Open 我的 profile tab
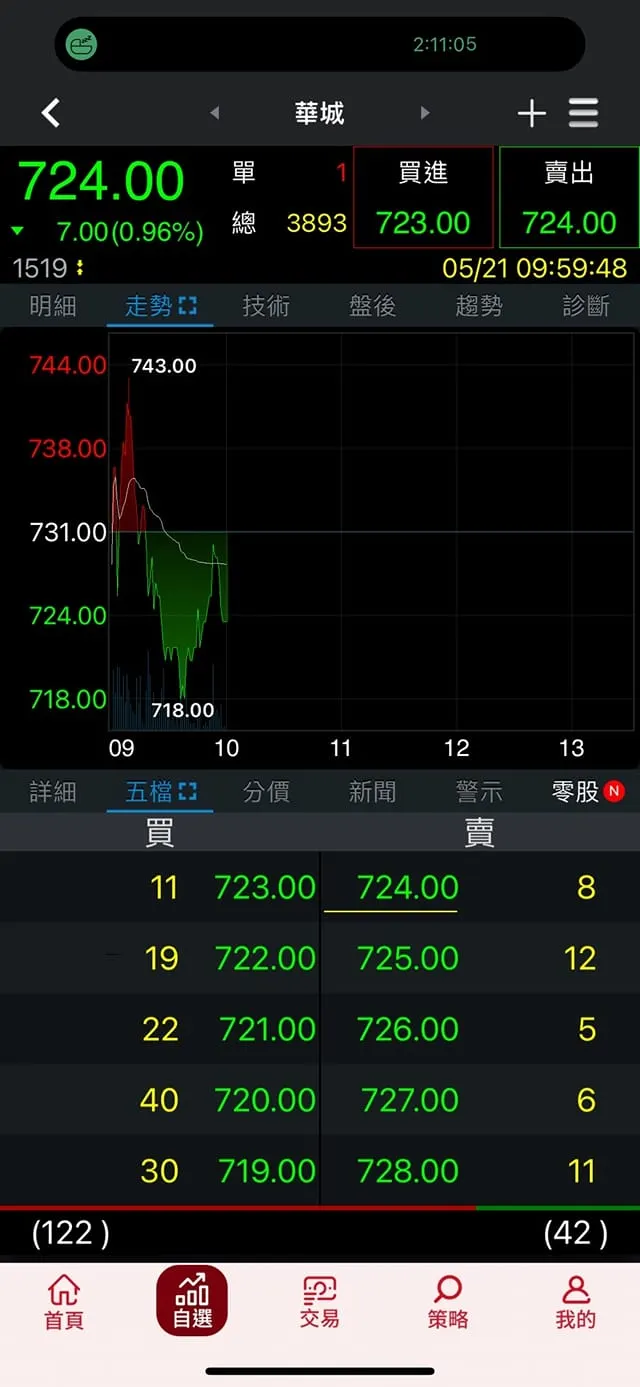This screenshot has width=640, height=1387. click(576, 1301)
